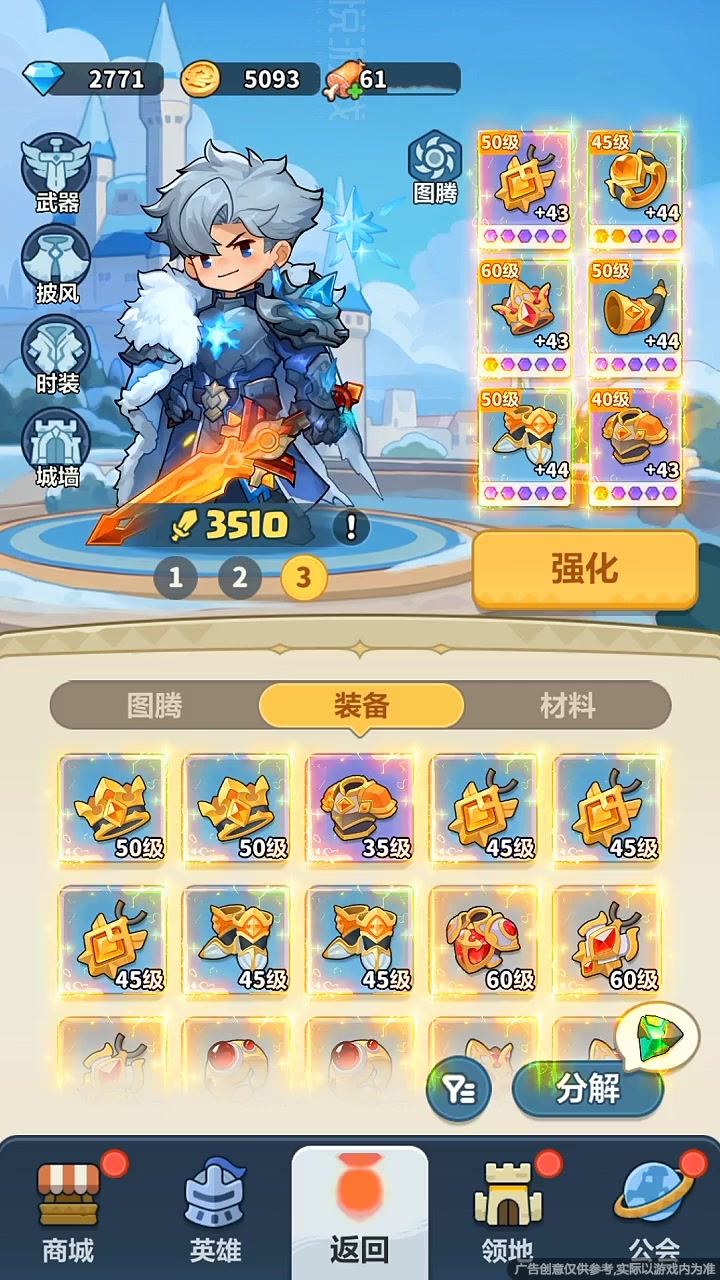Show power details via exclamation icon
The image size is (720, 1280).
coord(350,527)
